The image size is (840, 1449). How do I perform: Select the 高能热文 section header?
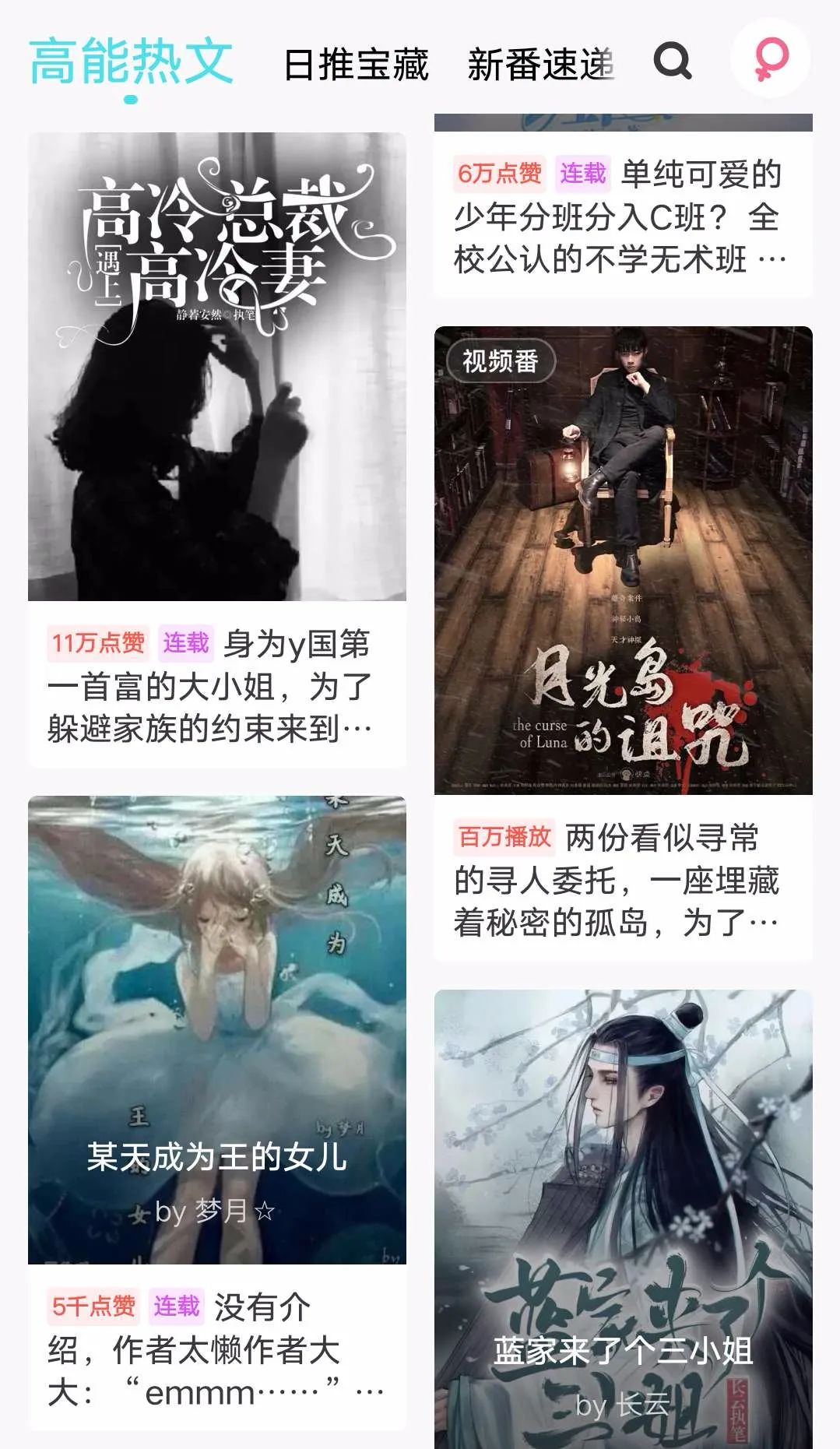pos(128,61)
